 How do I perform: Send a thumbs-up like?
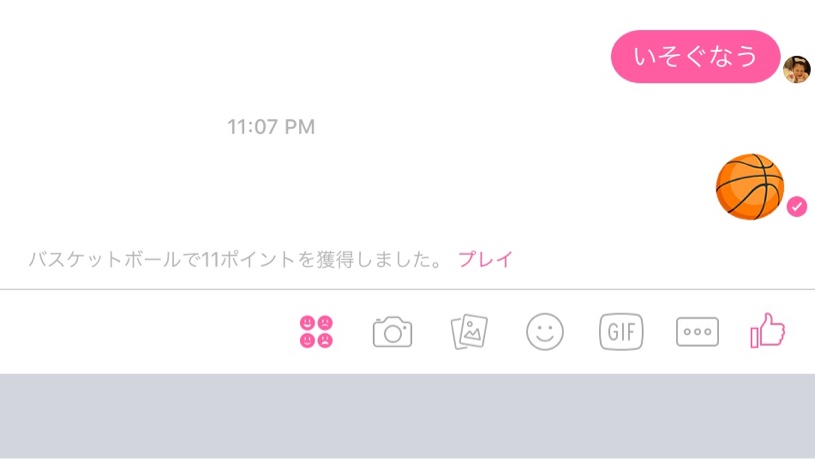pos(768,331)
